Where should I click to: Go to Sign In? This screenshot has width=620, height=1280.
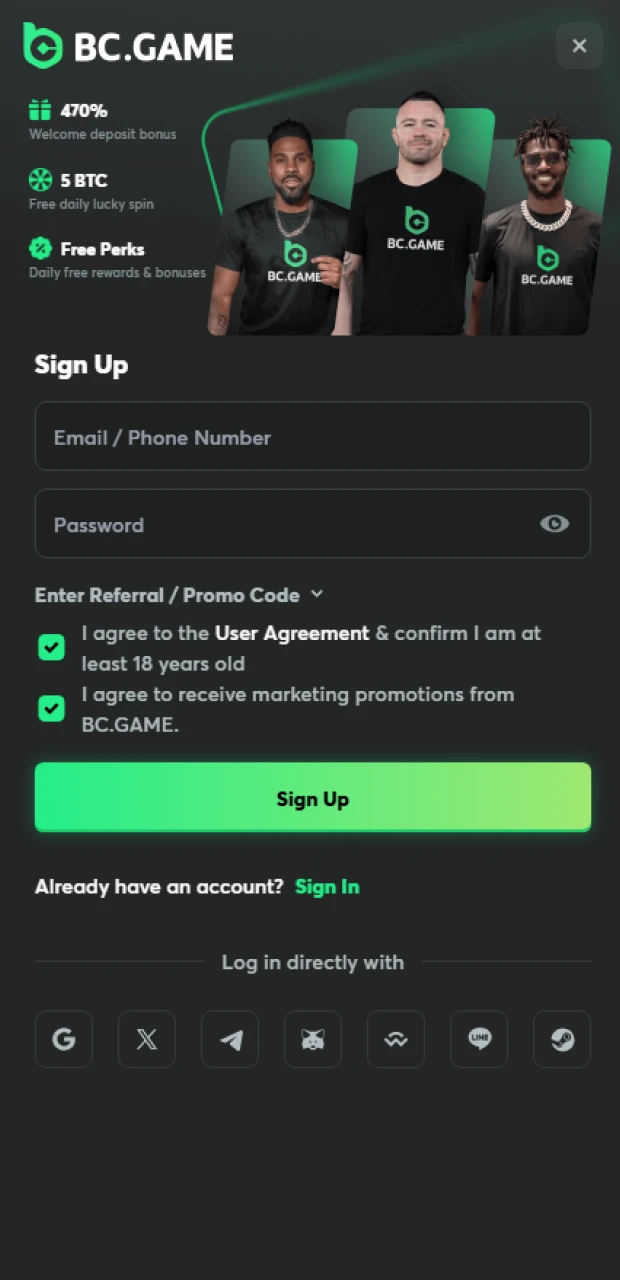click(x=327, y=887)
